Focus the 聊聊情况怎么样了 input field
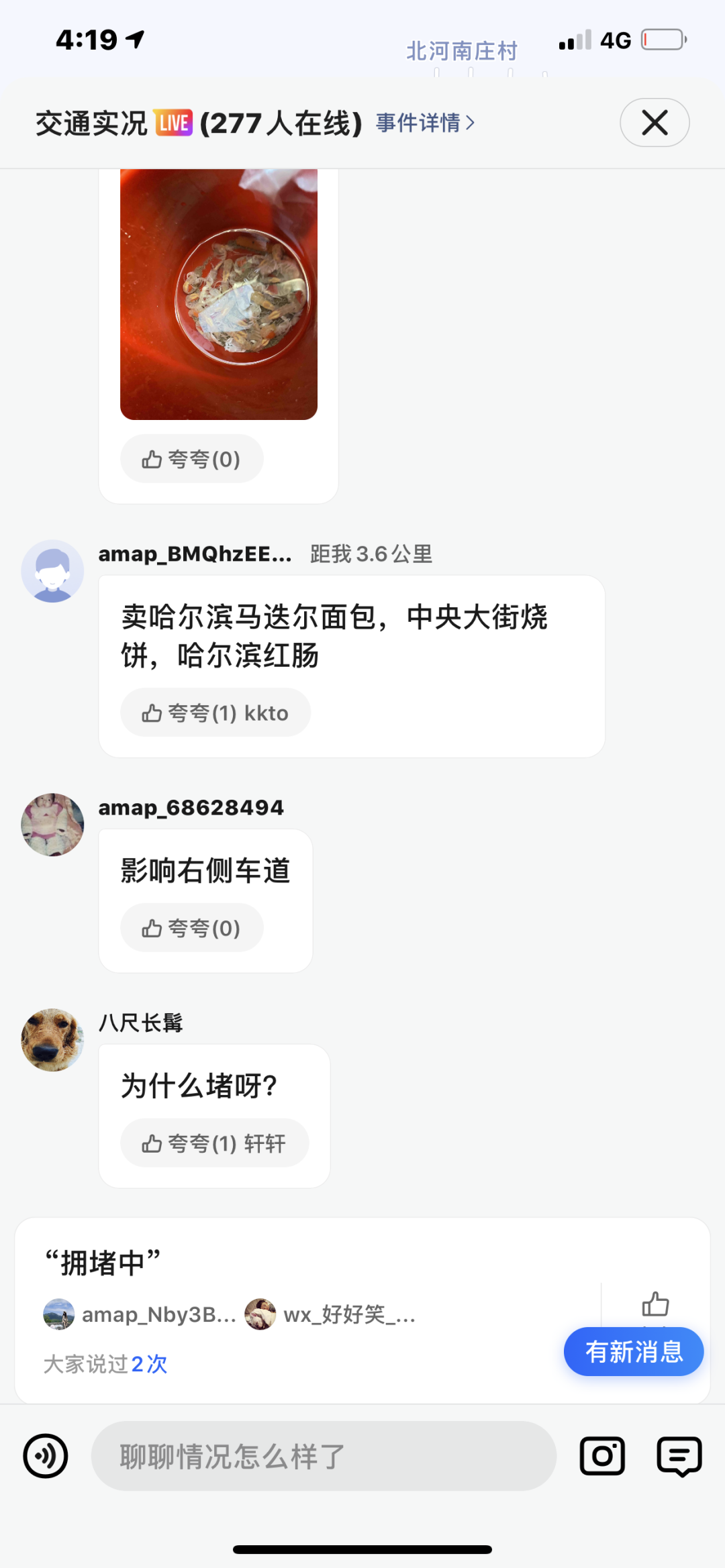Viewport: 725px width, 1568px height. click(324, 1456)
